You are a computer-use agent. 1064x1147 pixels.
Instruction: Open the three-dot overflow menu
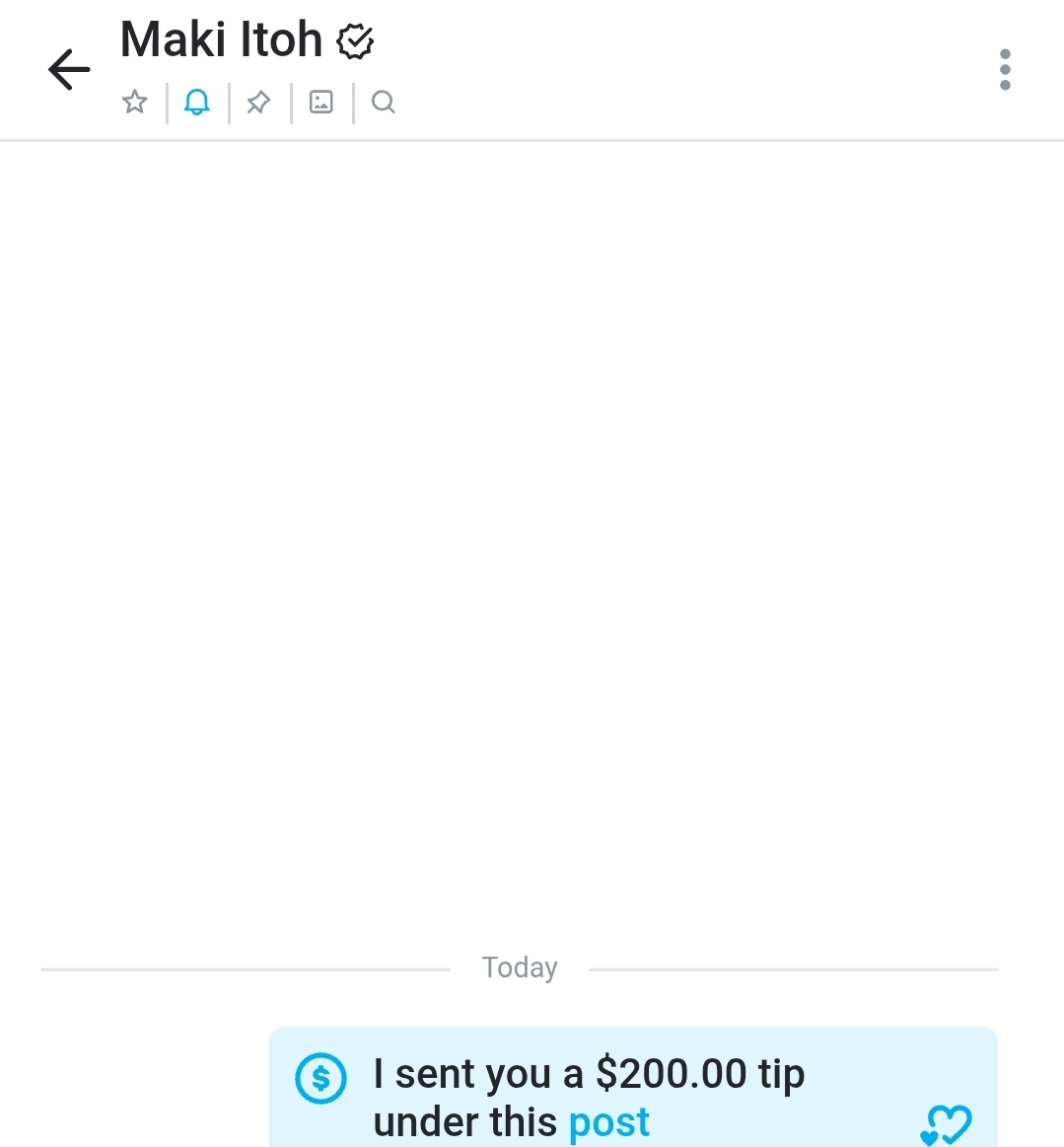pos(1004,70)
